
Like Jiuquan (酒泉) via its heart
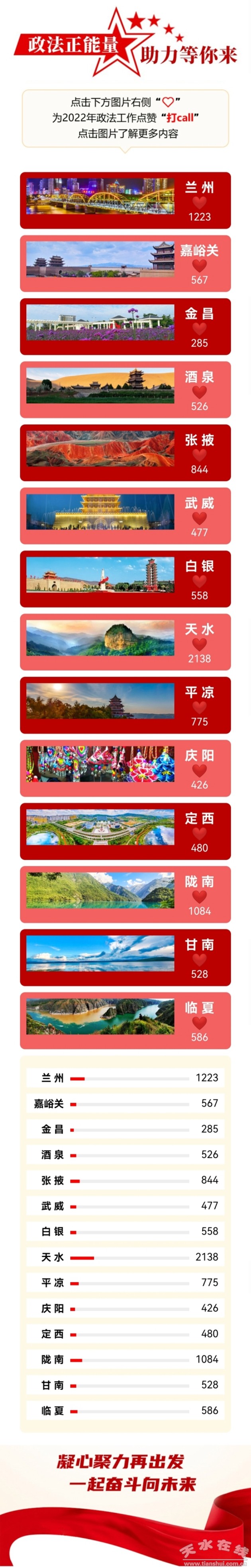pyautogui.click(x=199, y=392)
